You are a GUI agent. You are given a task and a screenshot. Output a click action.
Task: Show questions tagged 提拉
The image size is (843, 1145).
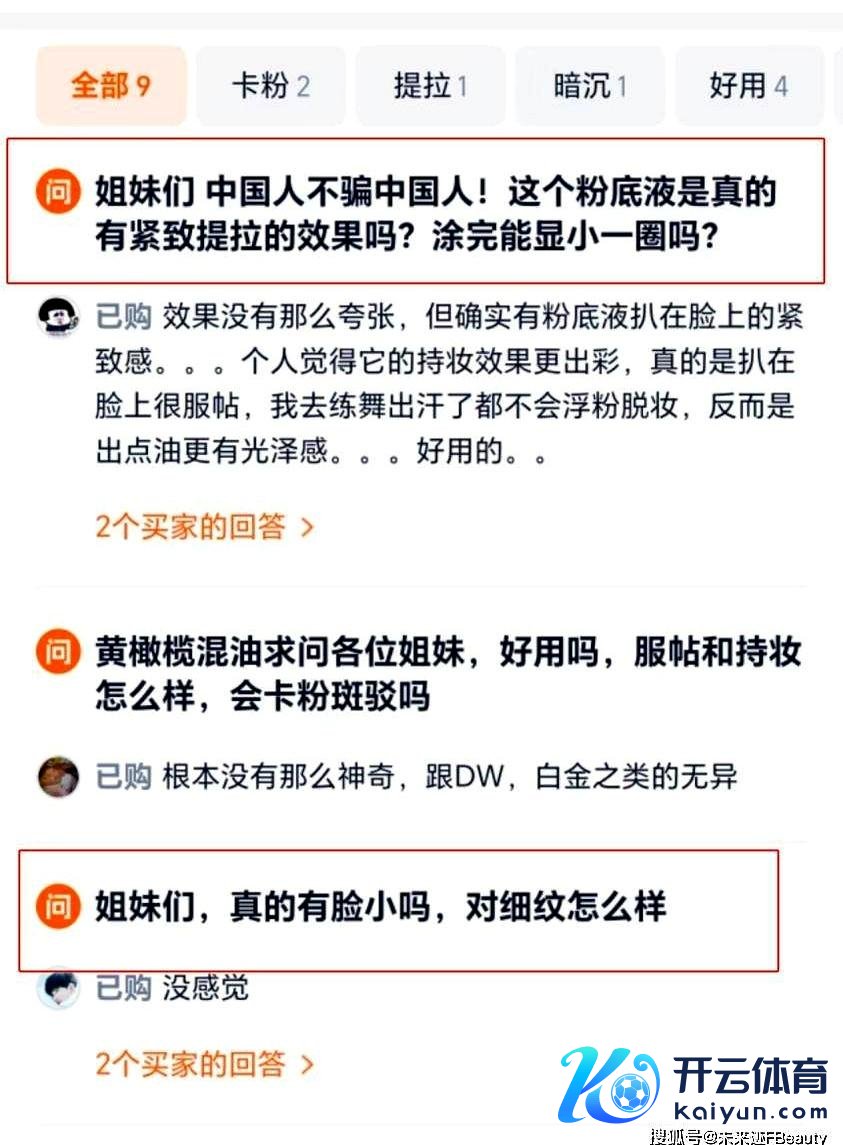coord(430,86)
